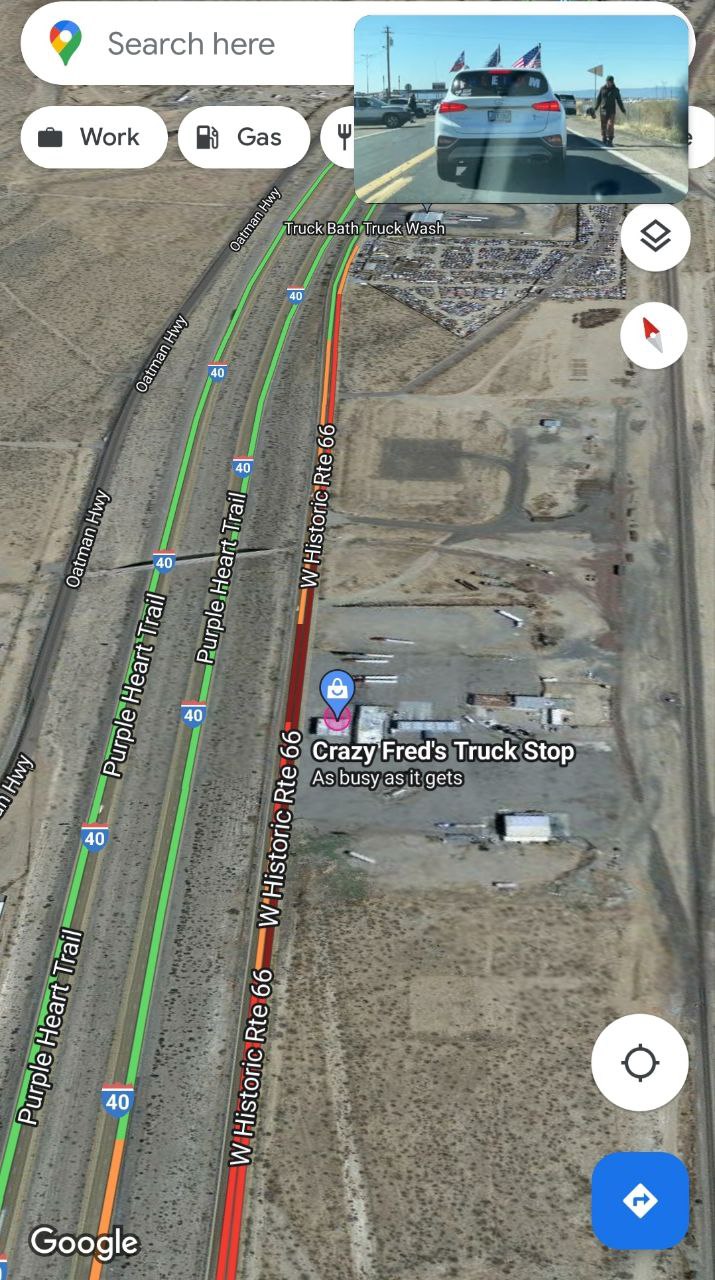Filter map by Gas stations

click(243, 137)
